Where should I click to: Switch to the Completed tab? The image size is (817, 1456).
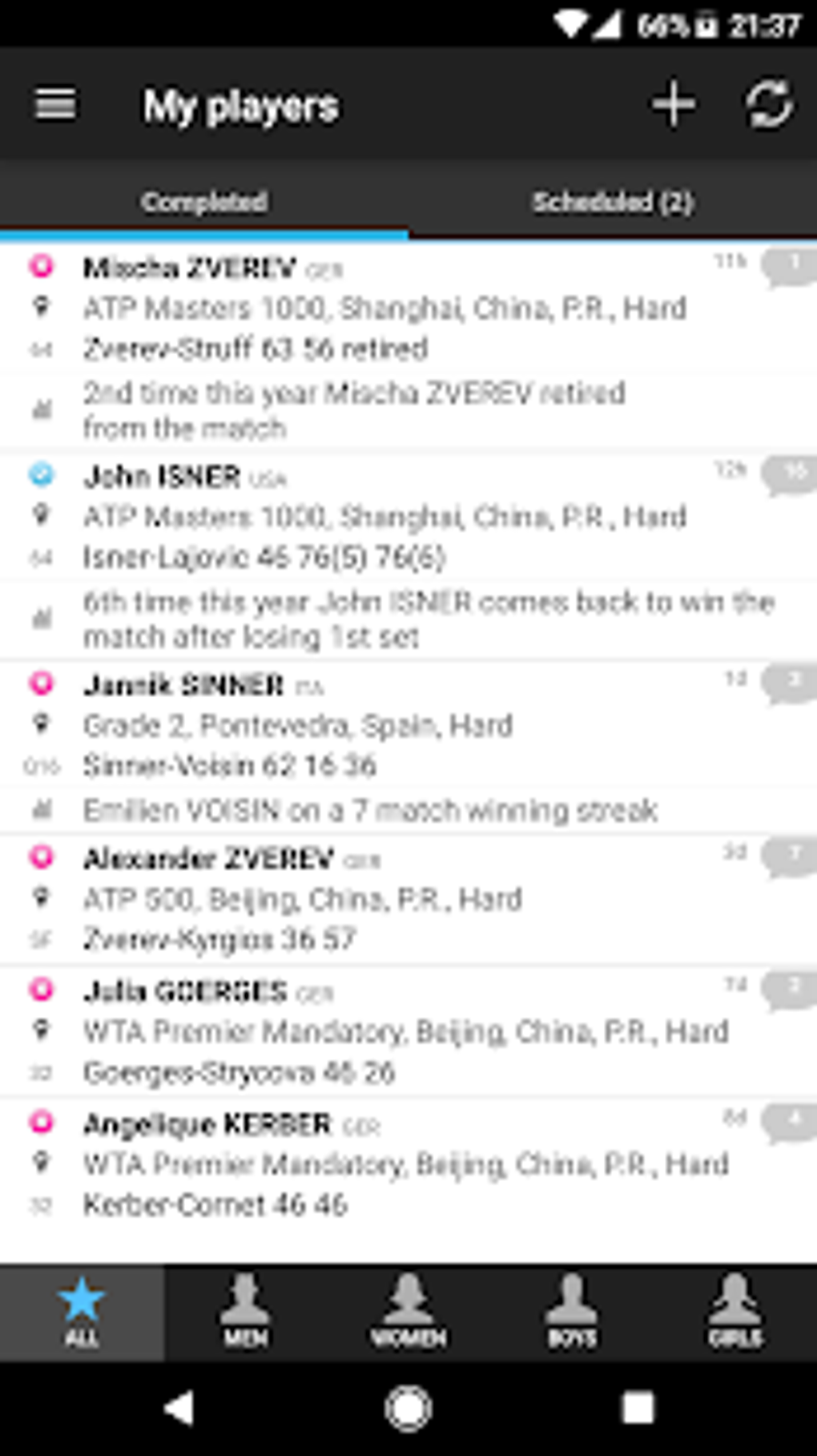click(x=204, y=202)
